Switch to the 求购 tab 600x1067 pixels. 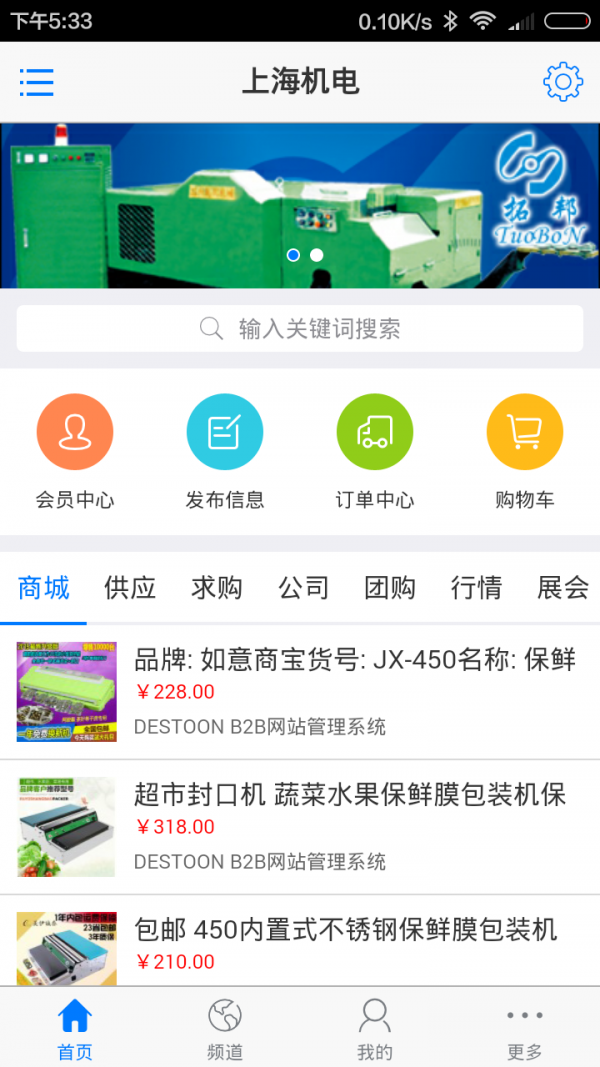click(x=216, y=588)
